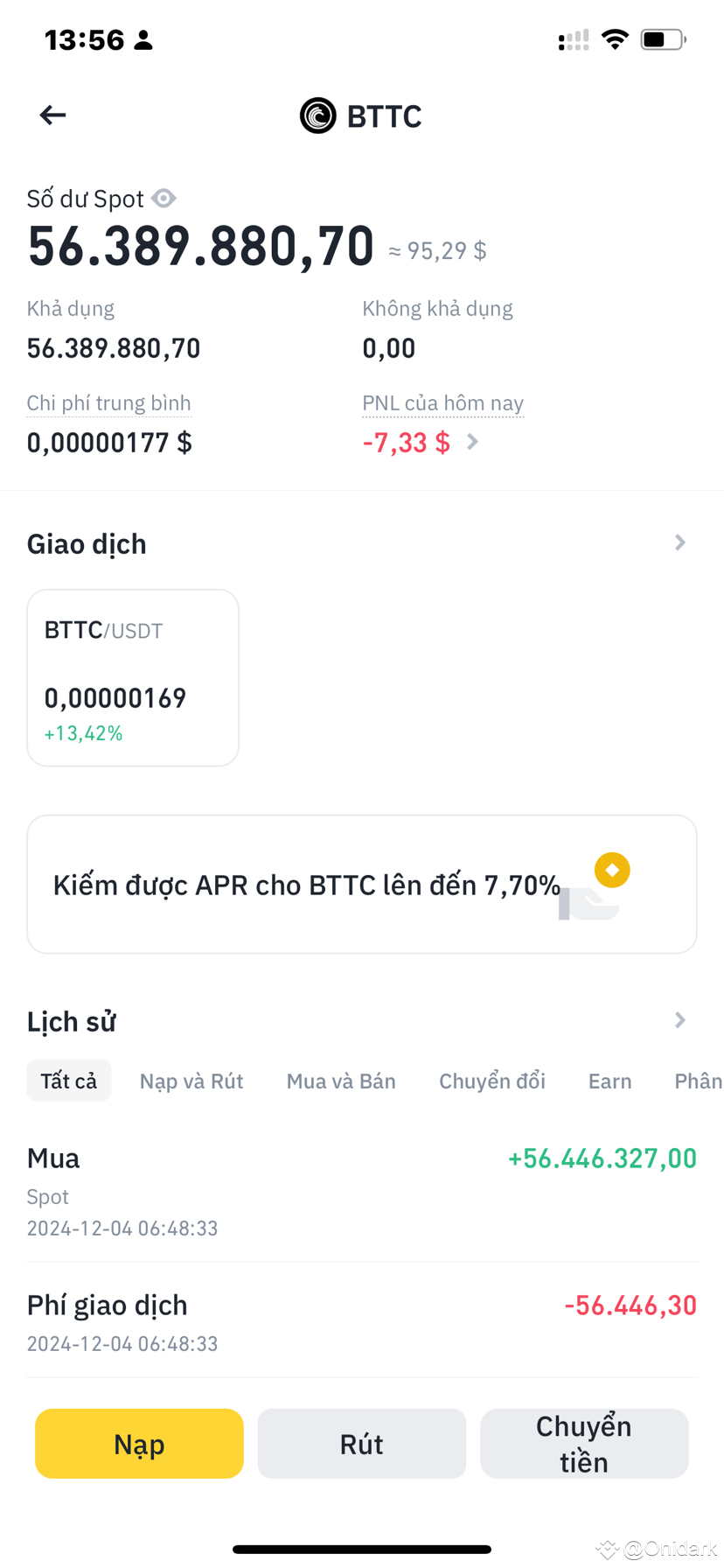Tap the cellular signal icon in status bar
The width and height of the screenshot is (724, 1568).
[x=573, y=38]
